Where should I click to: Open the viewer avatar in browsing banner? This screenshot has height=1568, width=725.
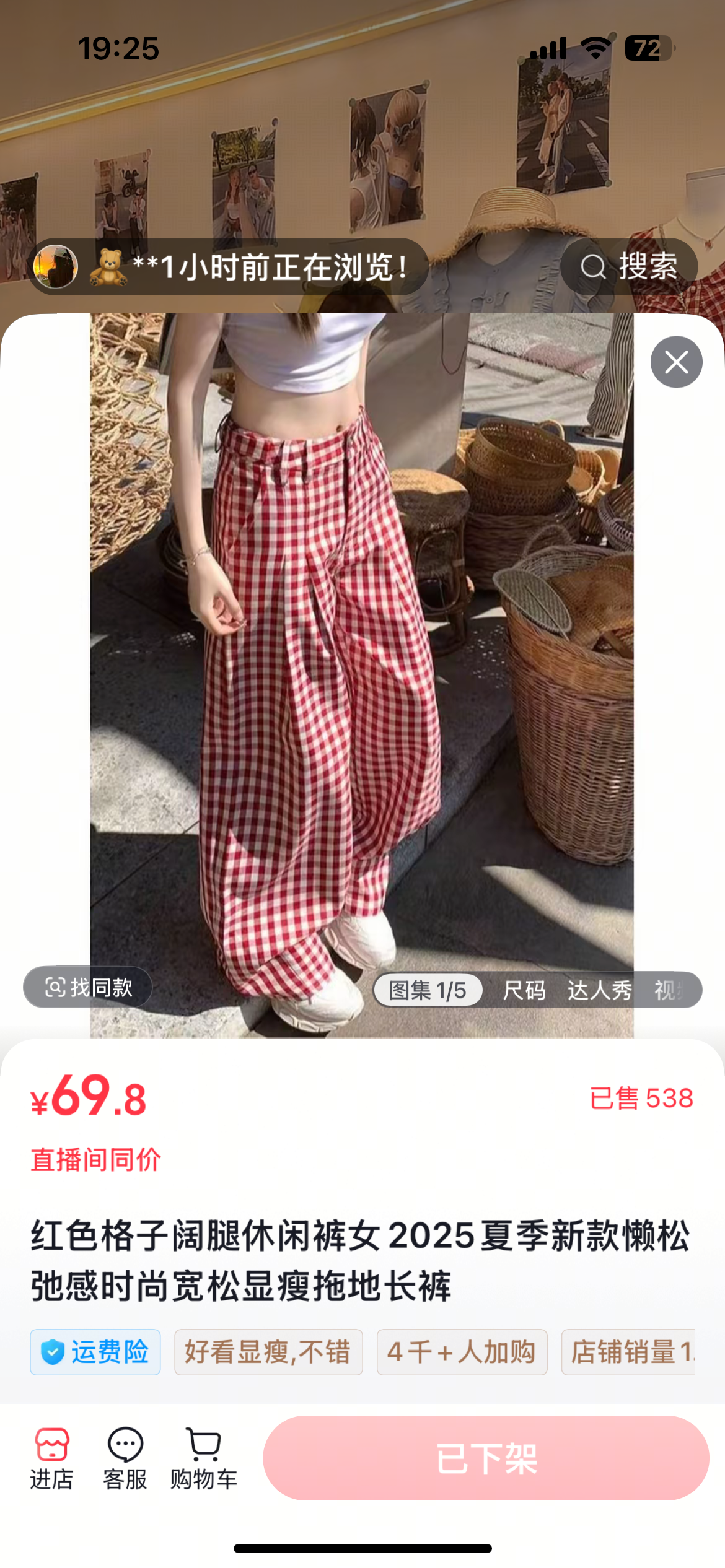coord(56,267)
